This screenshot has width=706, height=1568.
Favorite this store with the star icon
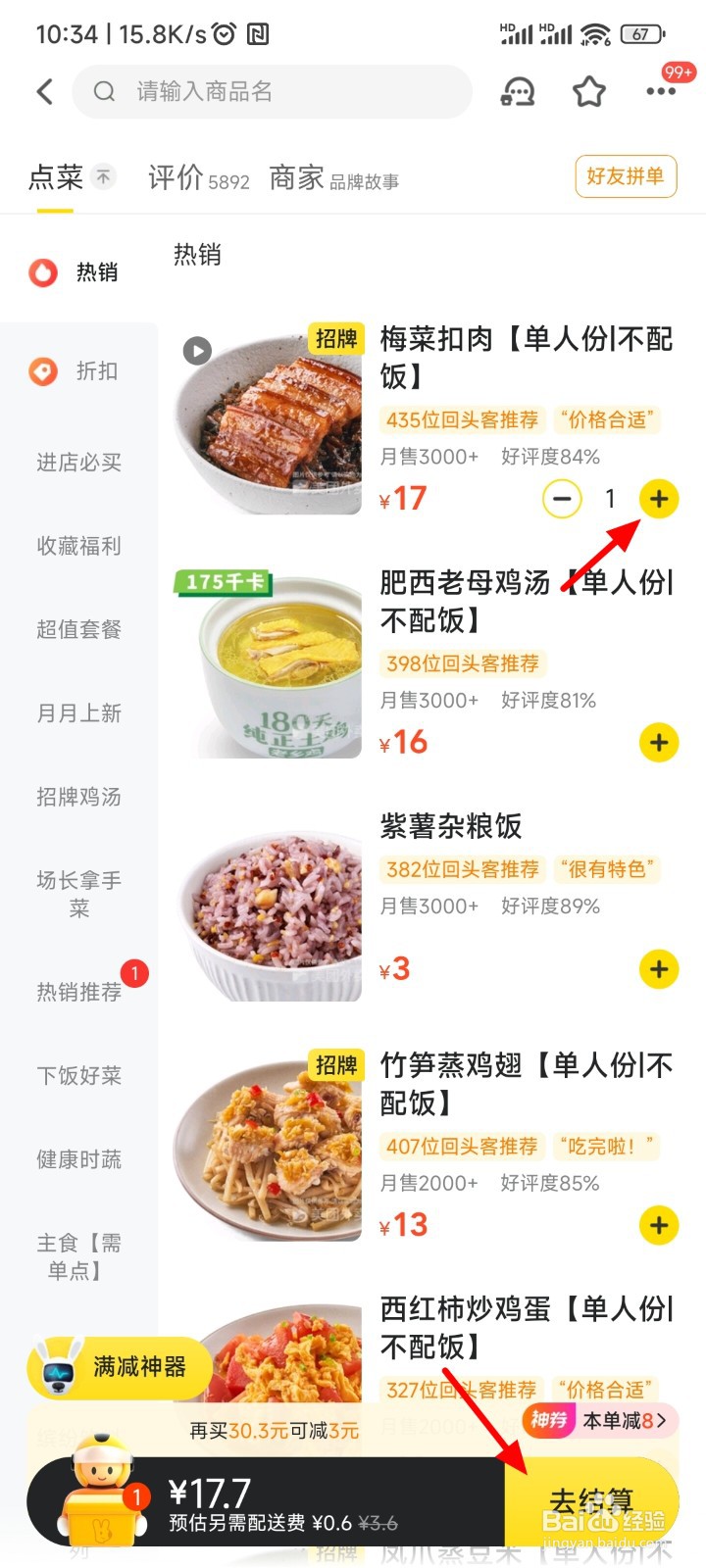pyautogui.click(x=589, y=92)
